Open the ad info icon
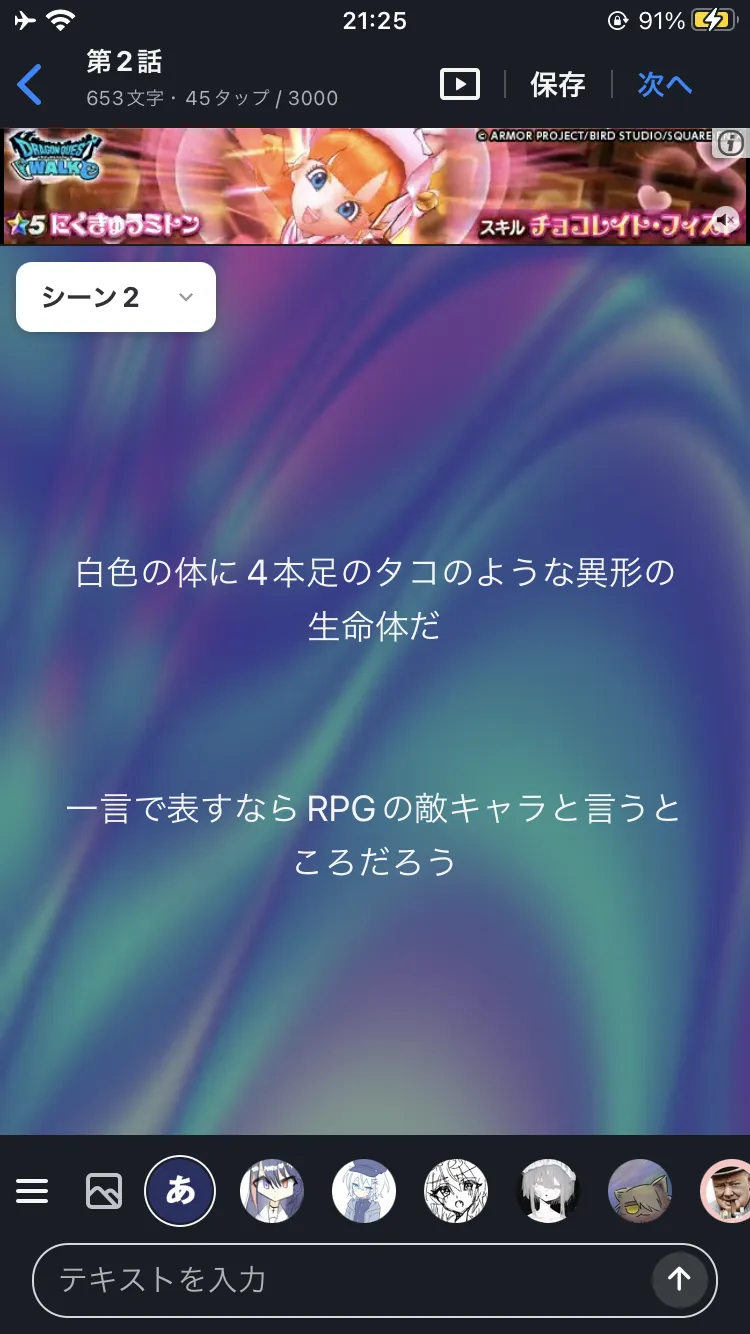Viewport: 750px width, 1334px height. 731,143
